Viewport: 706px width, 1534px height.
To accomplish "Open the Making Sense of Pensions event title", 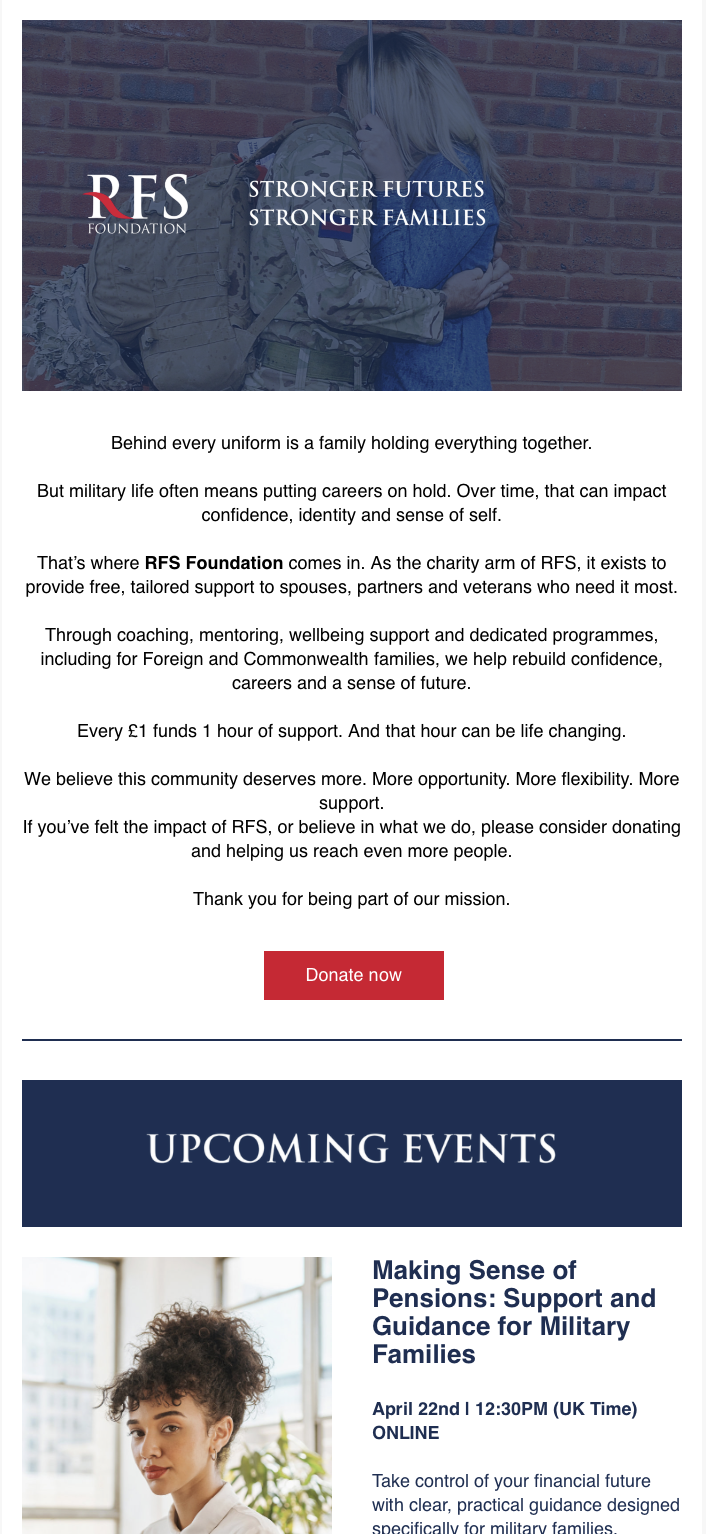I will tap(514, 1312).
